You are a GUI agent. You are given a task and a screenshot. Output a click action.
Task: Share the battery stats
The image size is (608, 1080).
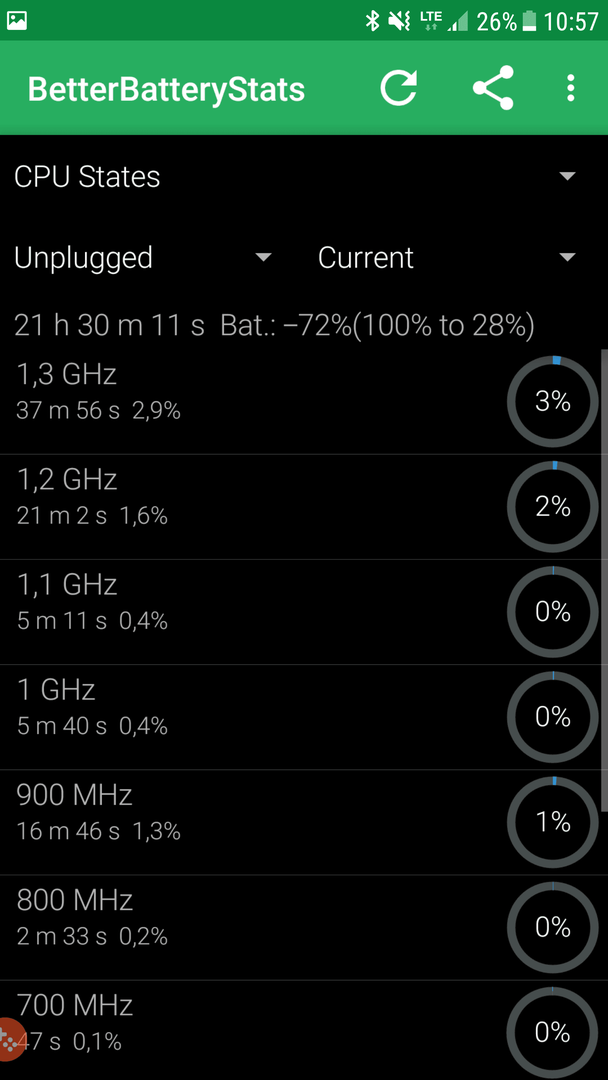point(493,89)
